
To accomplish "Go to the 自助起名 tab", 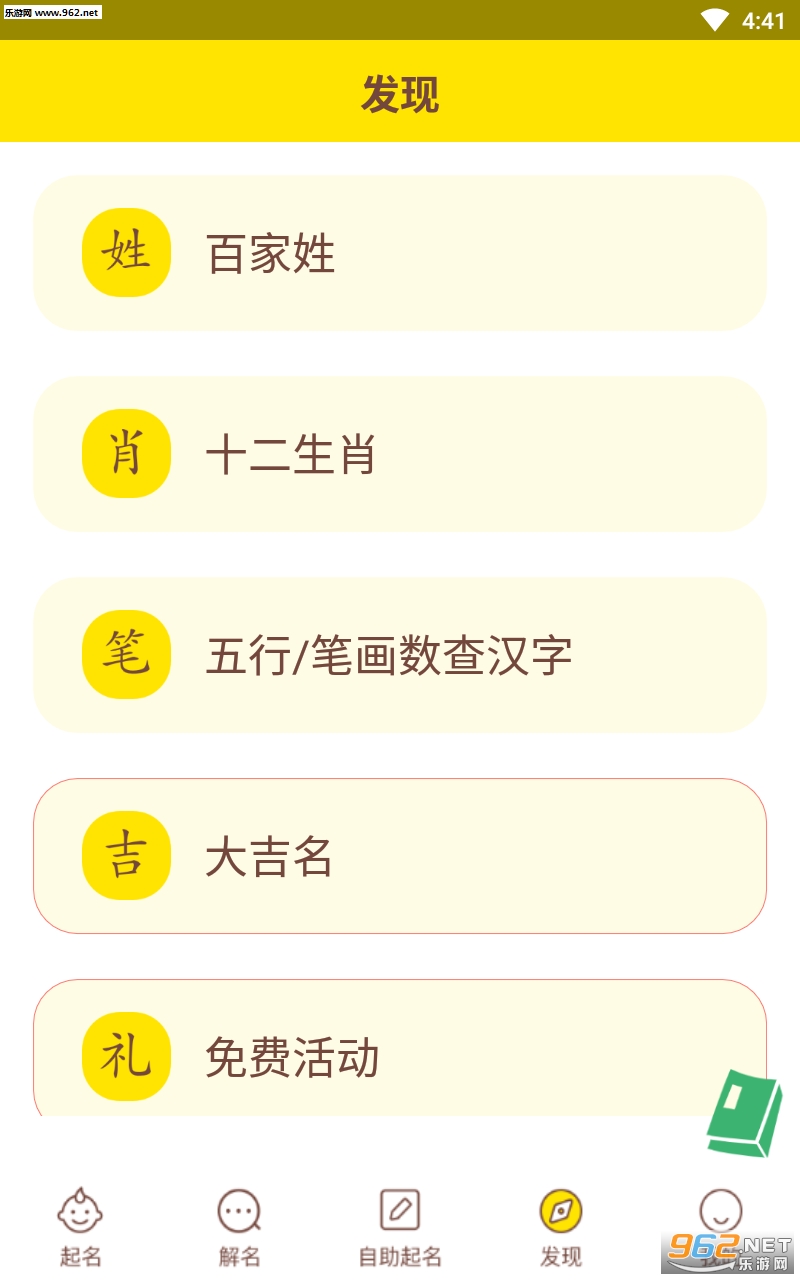I will pyautogui.click(x=400, y=1228).
